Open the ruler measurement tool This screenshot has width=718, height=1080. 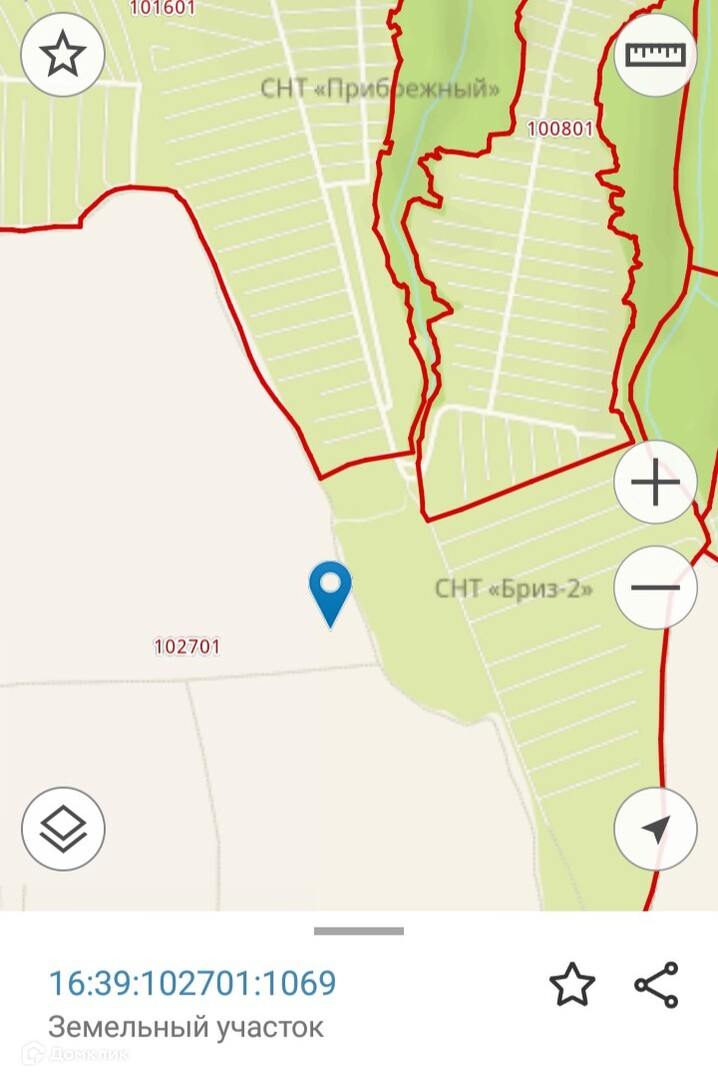655,55
